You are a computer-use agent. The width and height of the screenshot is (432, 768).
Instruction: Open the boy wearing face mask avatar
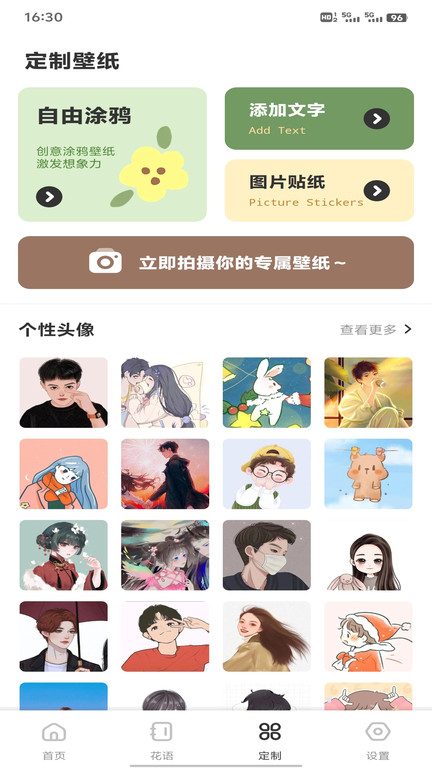[266, 555]
